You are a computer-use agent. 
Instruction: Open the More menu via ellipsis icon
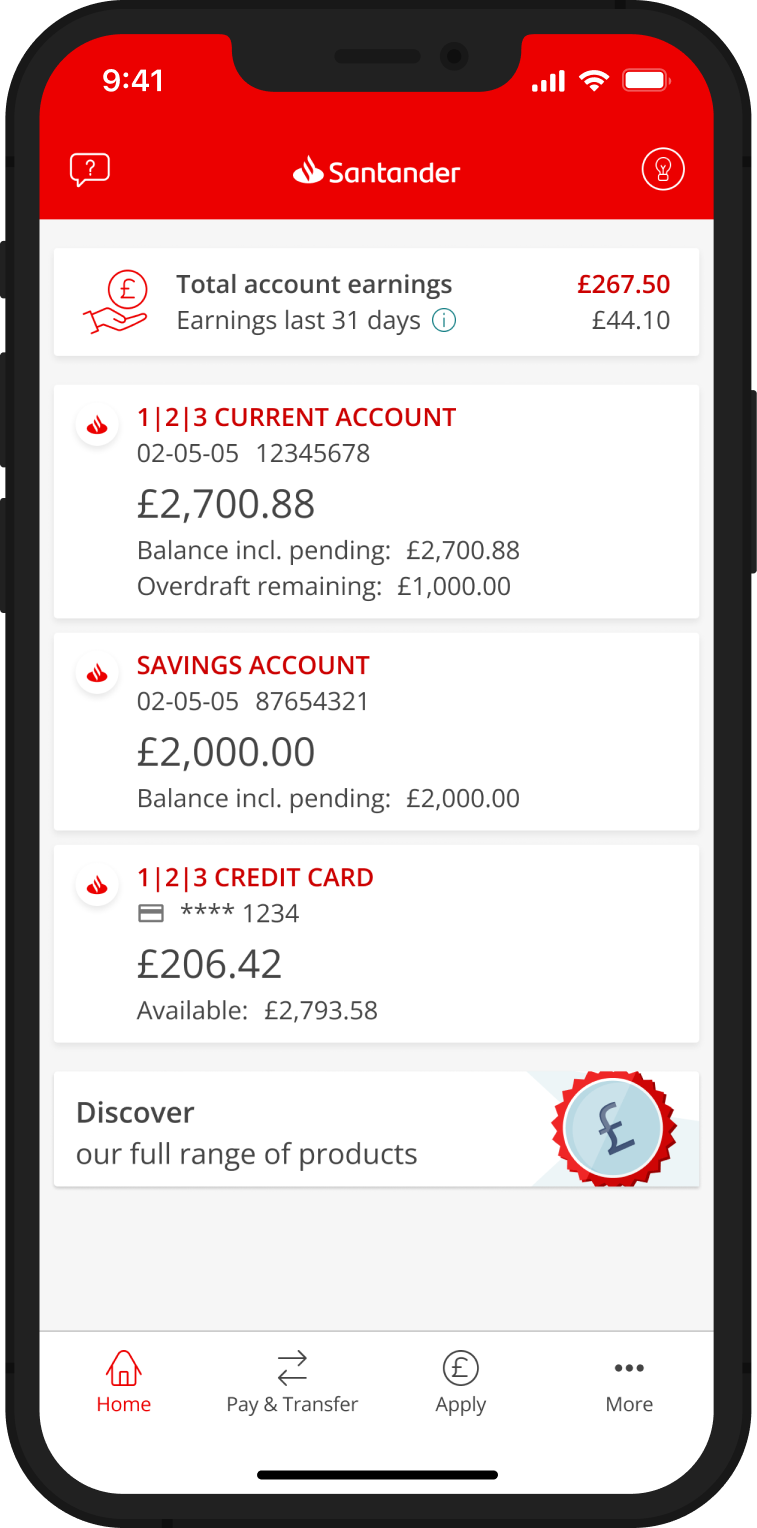[x=629, y=1380]
